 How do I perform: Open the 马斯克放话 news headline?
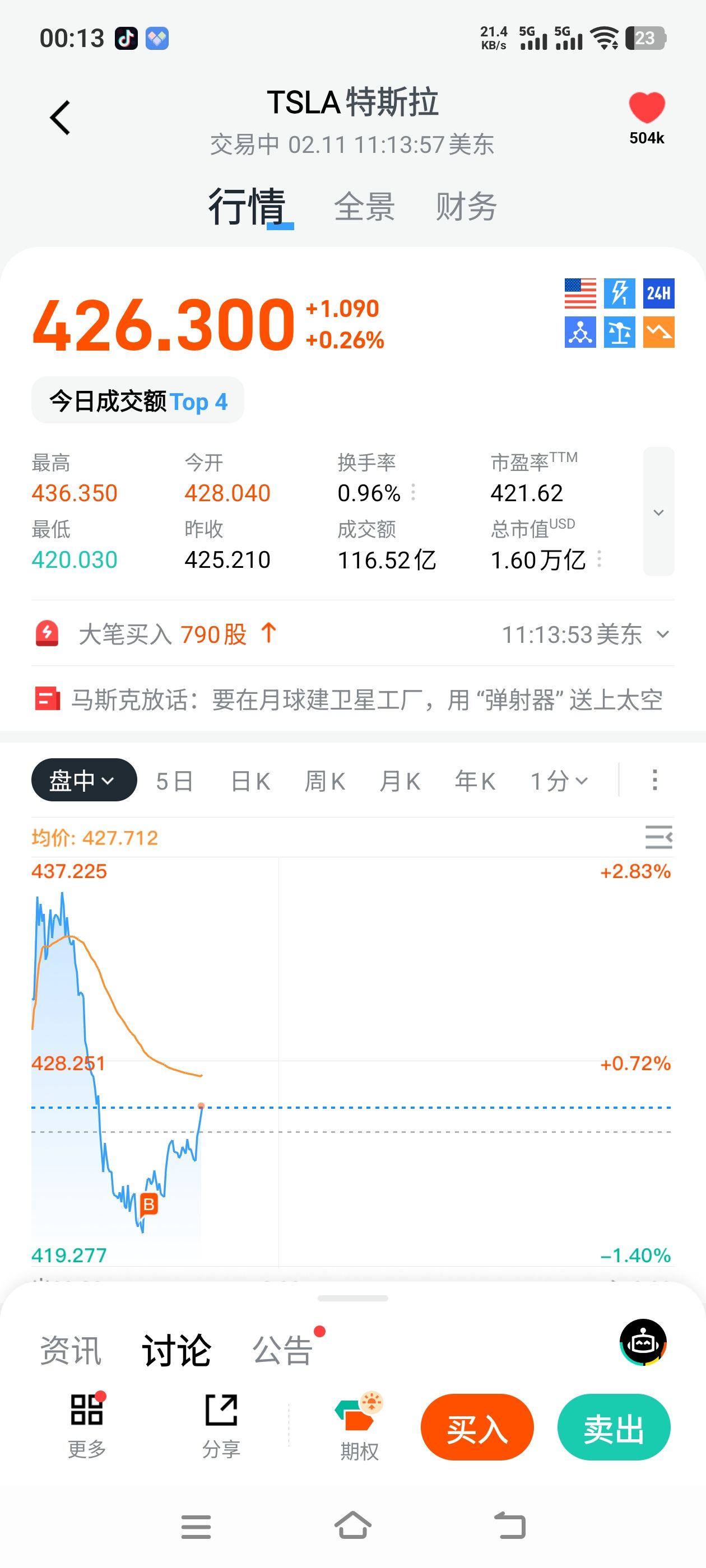365,699
